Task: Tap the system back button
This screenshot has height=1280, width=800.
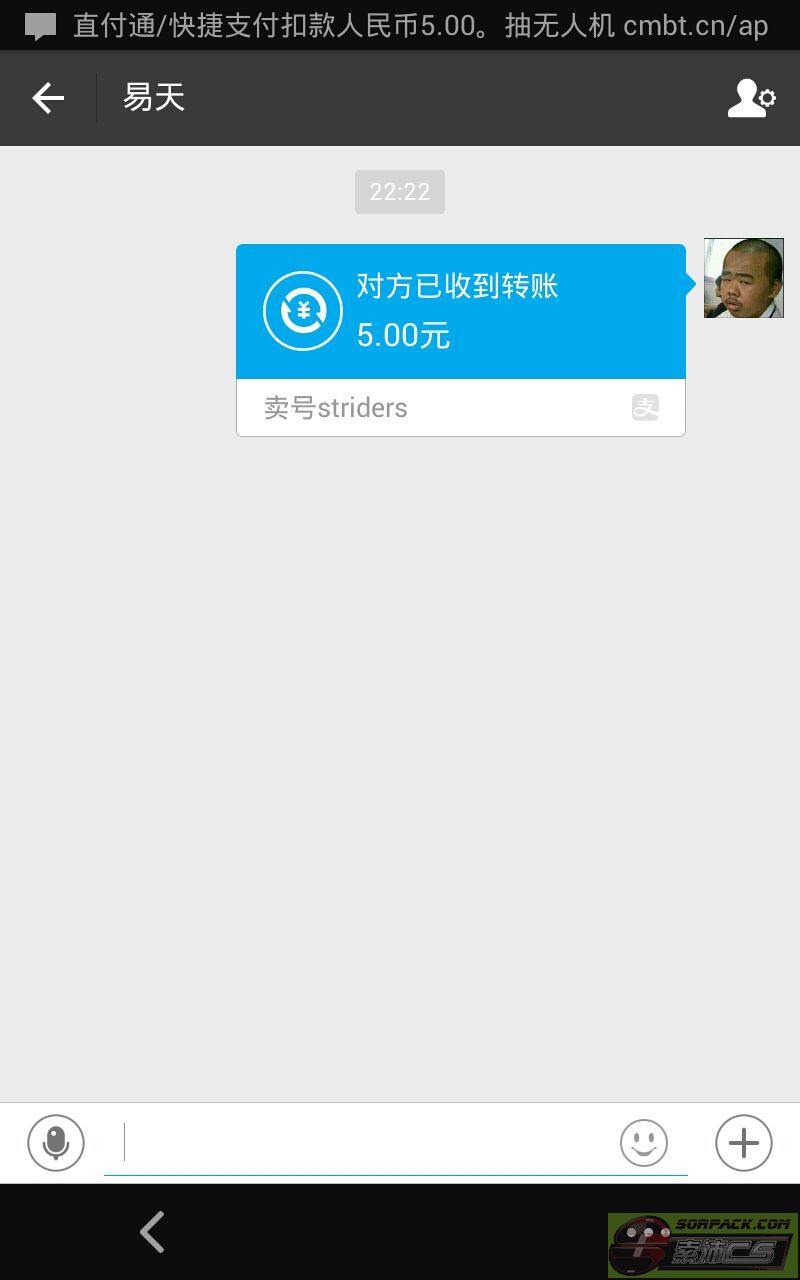Action: pos(152,1232)
